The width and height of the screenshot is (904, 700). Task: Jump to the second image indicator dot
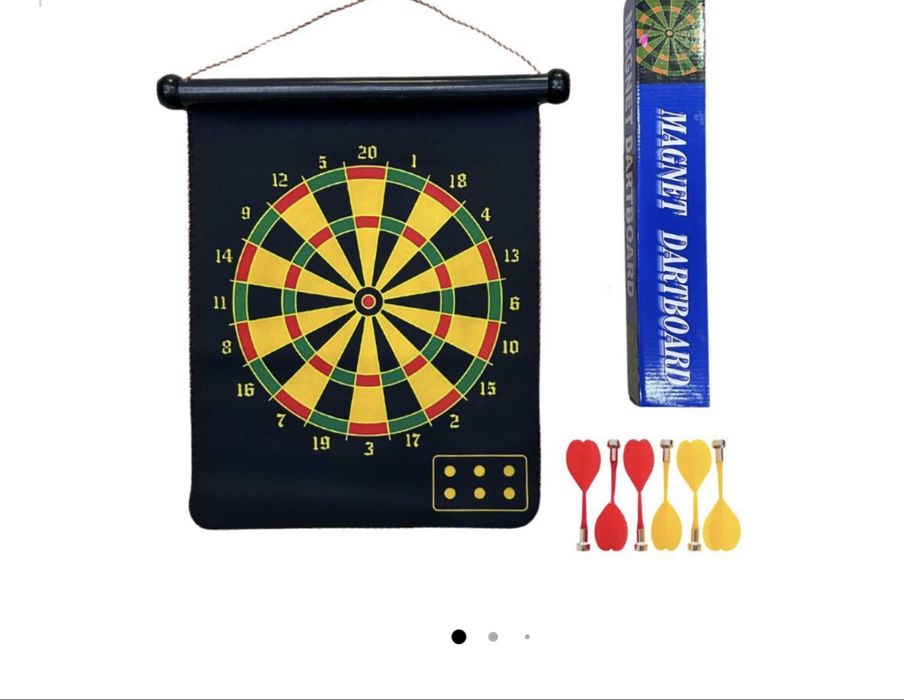point(493,637)
